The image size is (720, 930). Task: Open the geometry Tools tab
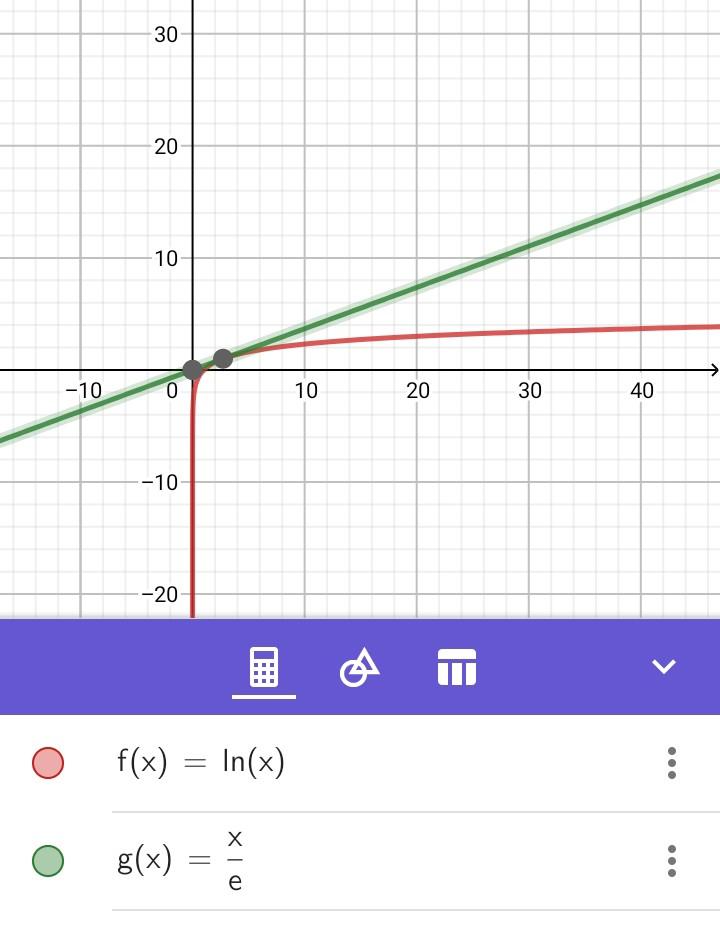coord(360,667)
